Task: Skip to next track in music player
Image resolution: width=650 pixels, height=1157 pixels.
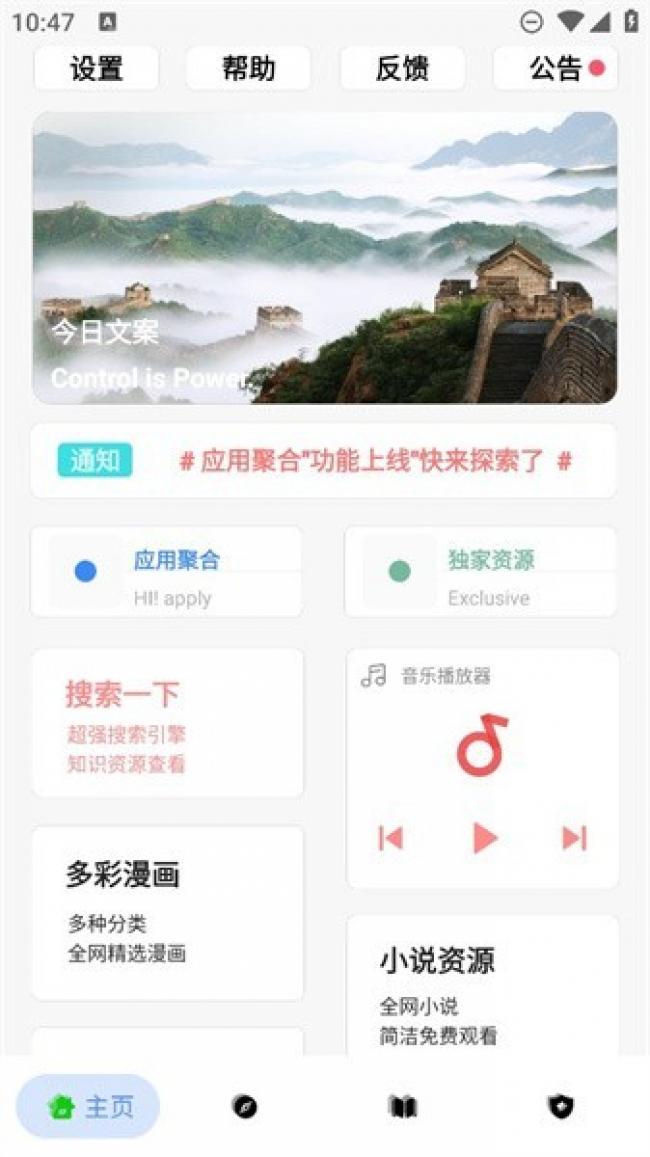Action: [x=574, y=838]
